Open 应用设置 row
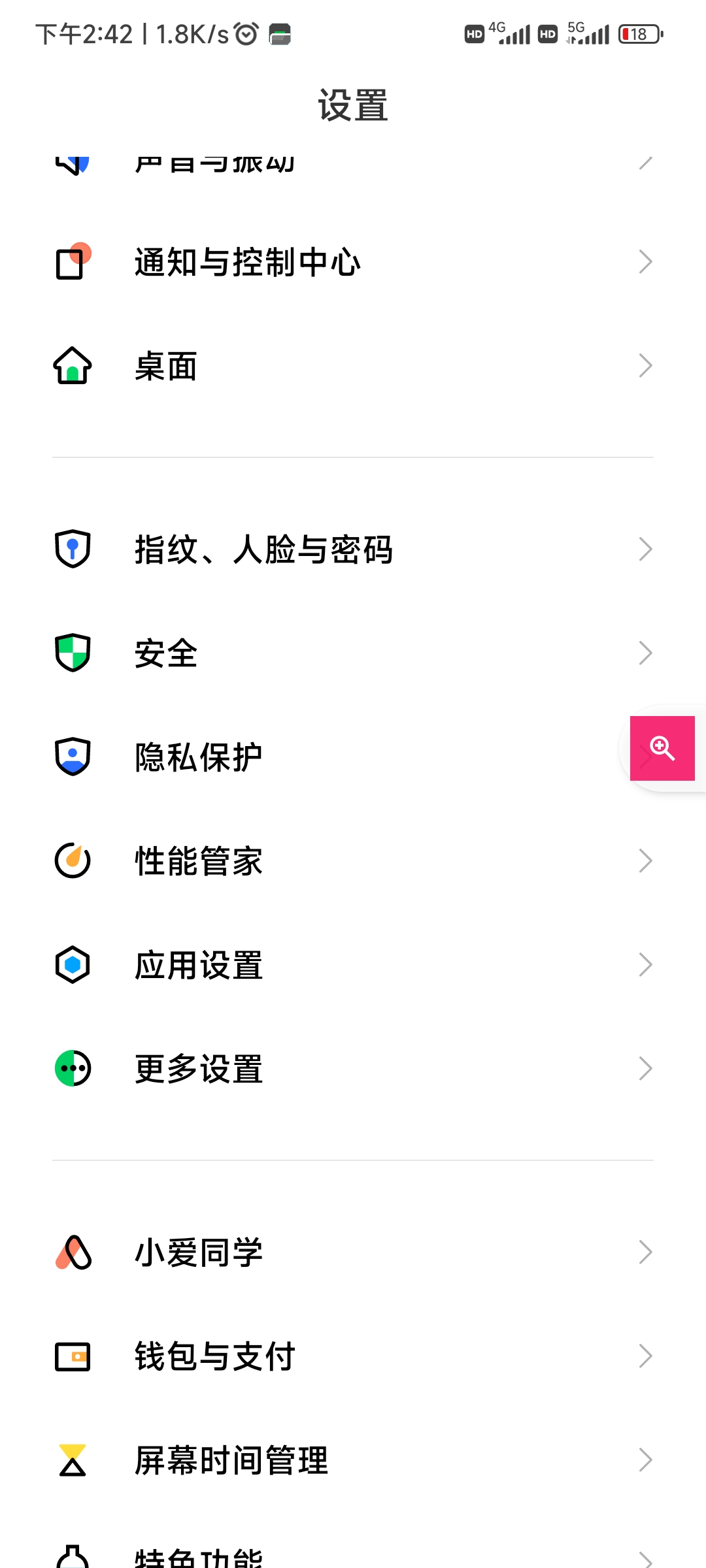706x1568 pixels. coord(353,964)
